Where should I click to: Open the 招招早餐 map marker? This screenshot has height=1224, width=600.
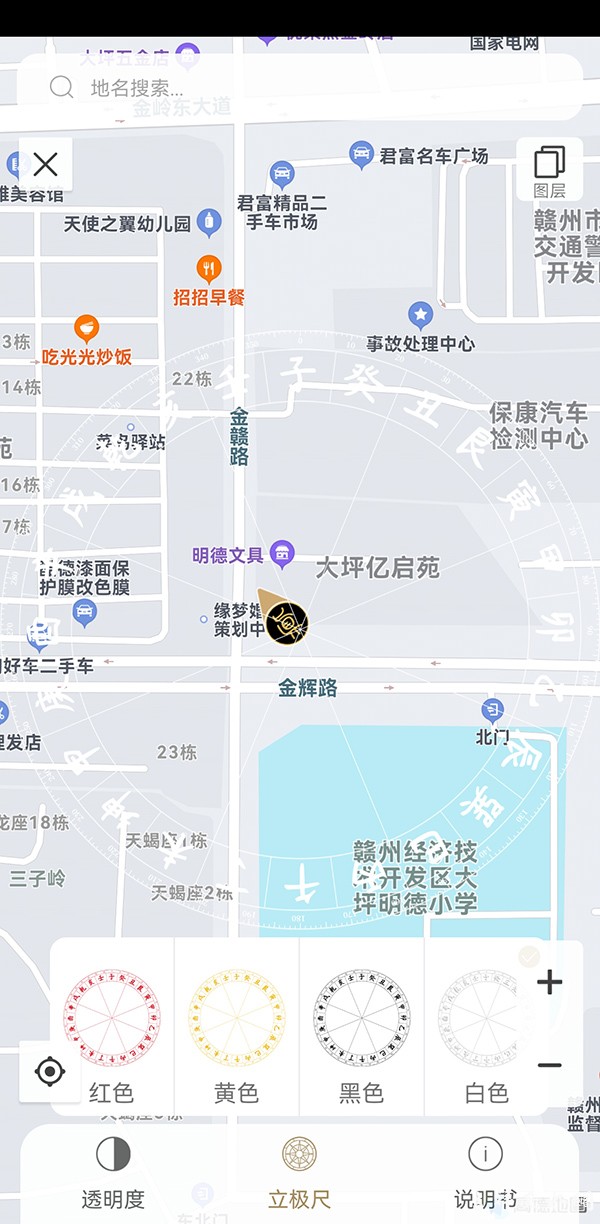point(209,268)
